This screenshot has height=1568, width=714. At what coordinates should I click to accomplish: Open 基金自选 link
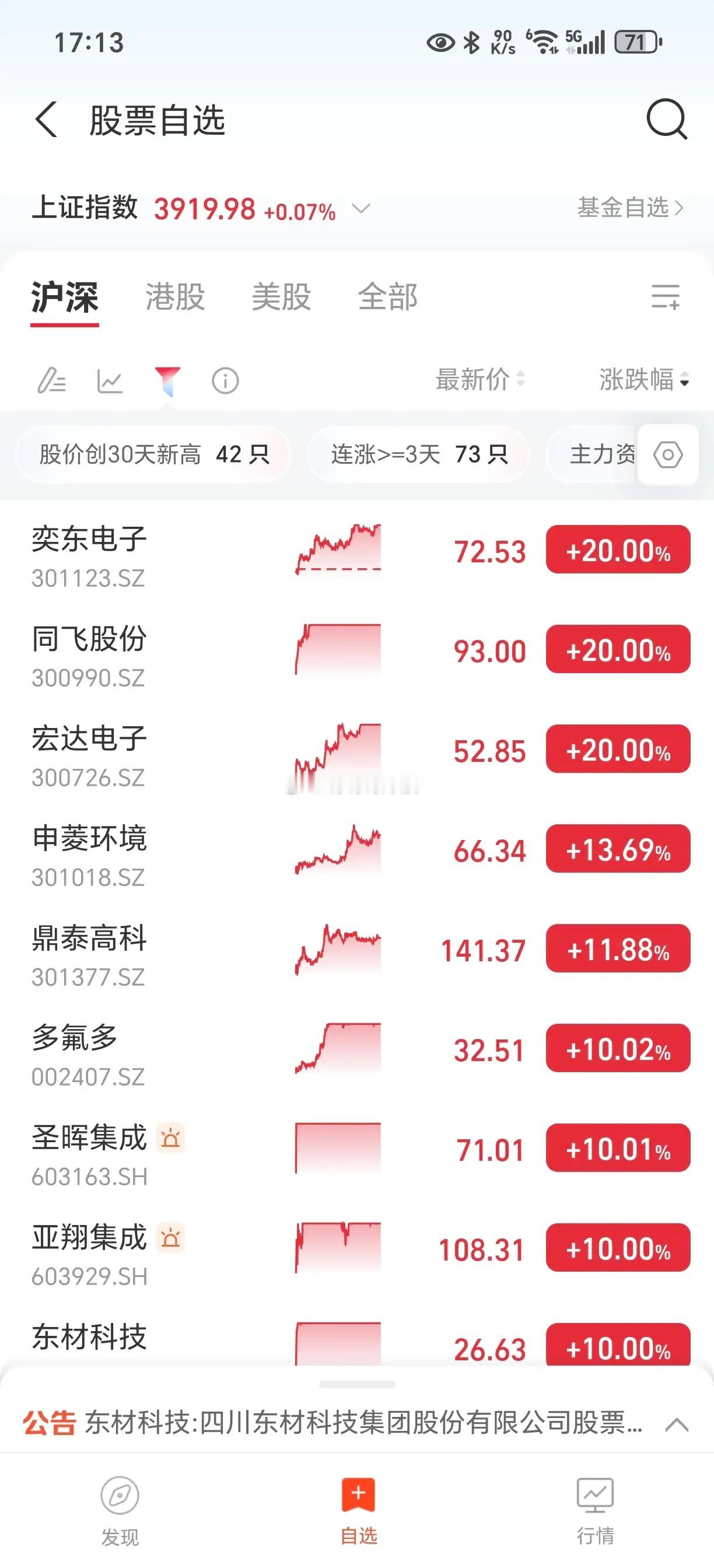point(629,208)
